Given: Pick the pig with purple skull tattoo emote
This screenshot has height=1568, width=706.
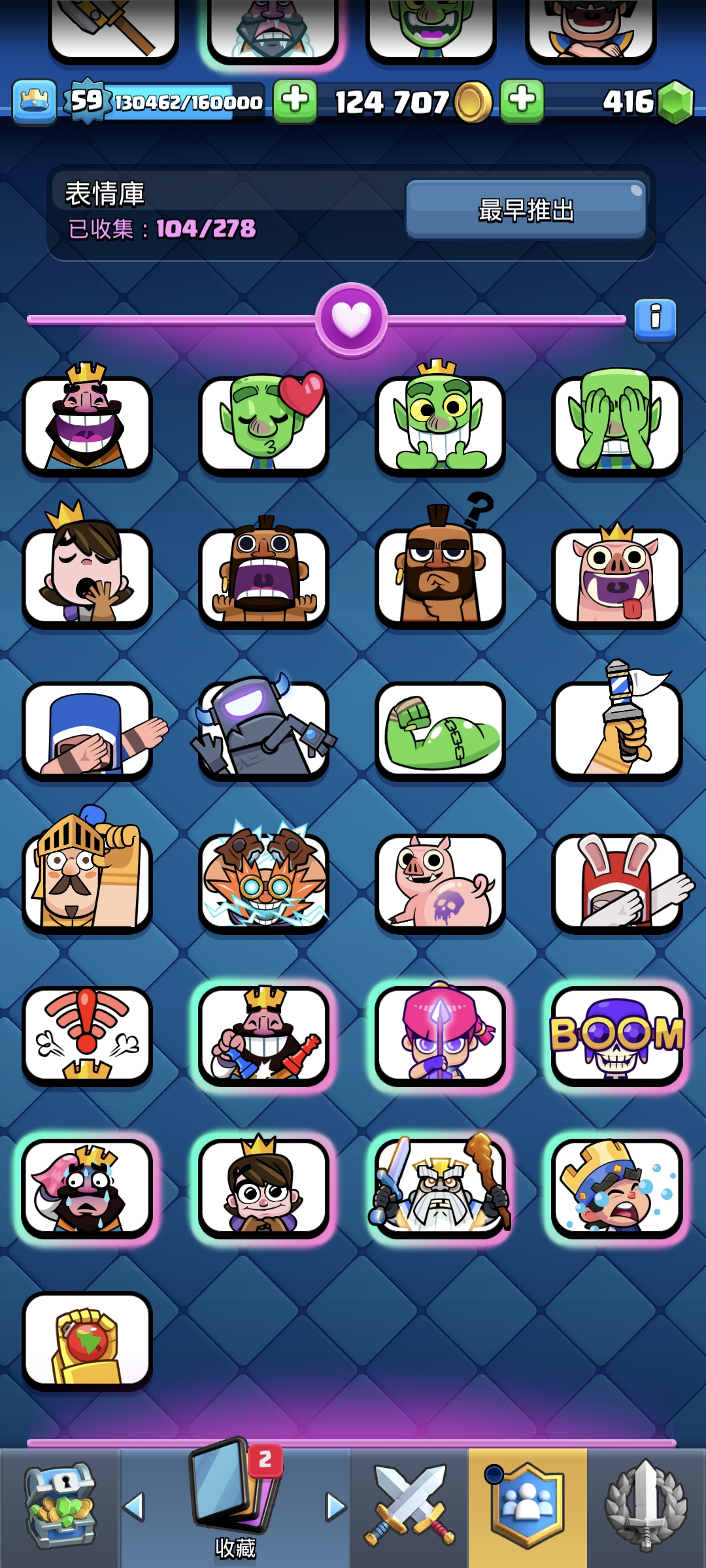Looking at the screenshot, I should [x=440, y=883].
